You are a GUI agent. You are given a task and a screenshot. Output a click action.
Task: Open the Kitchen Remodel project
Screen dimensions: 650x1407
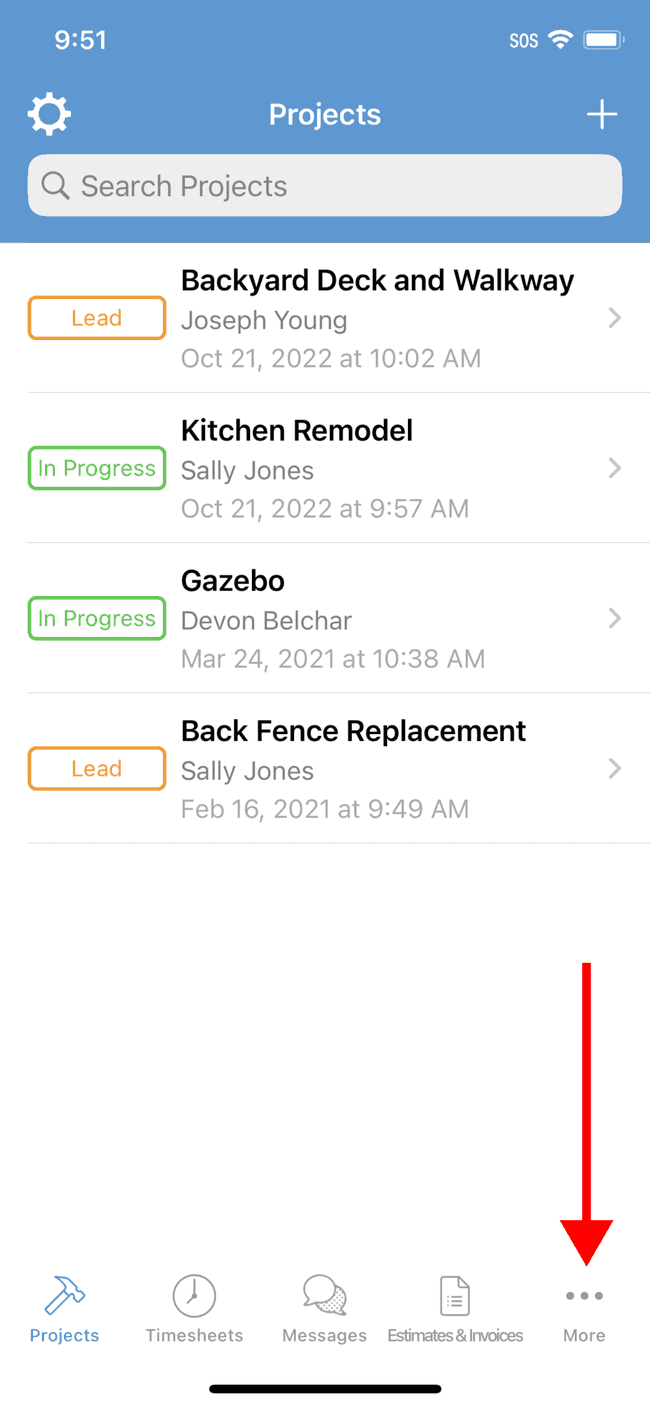coord(325,468)
